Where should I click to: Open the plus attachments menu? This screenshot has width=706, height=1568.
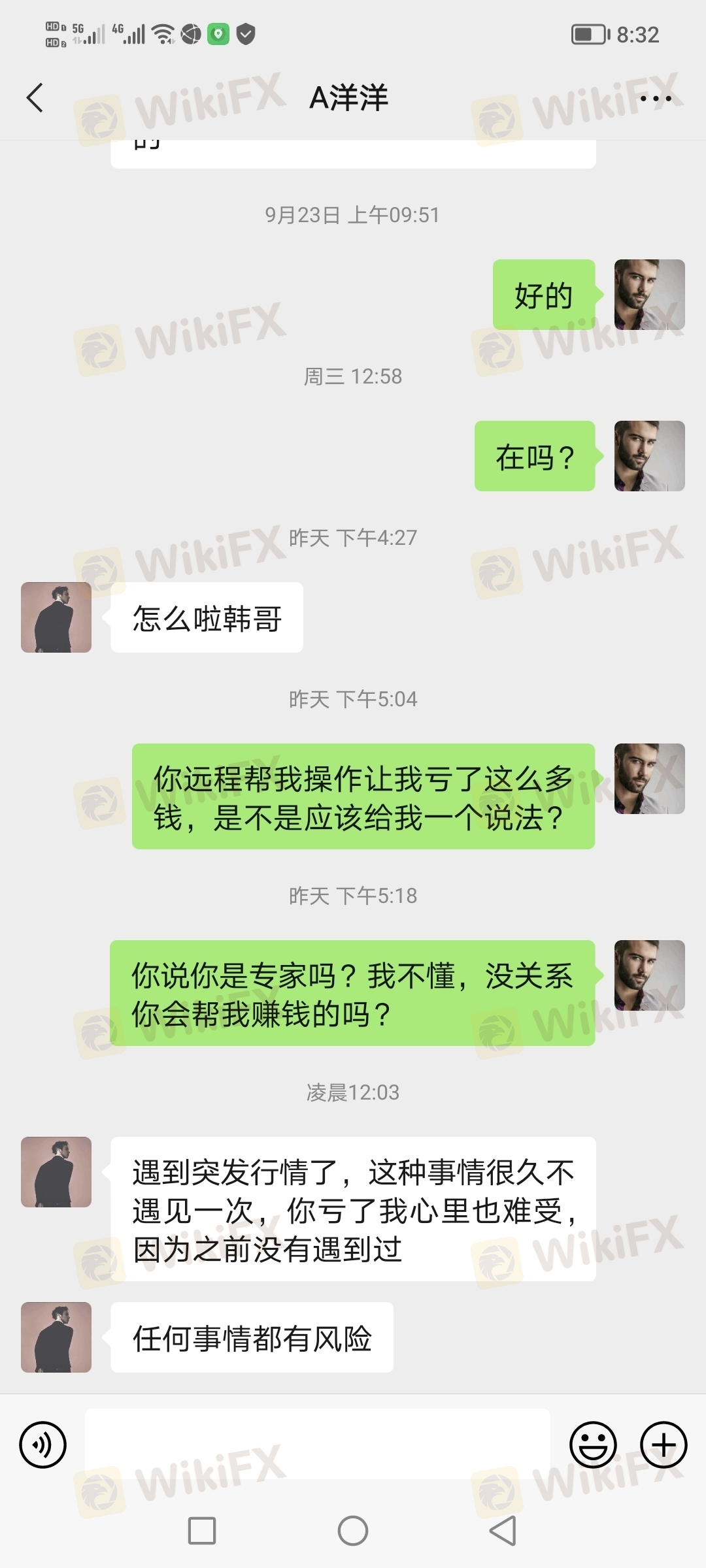664,1445
